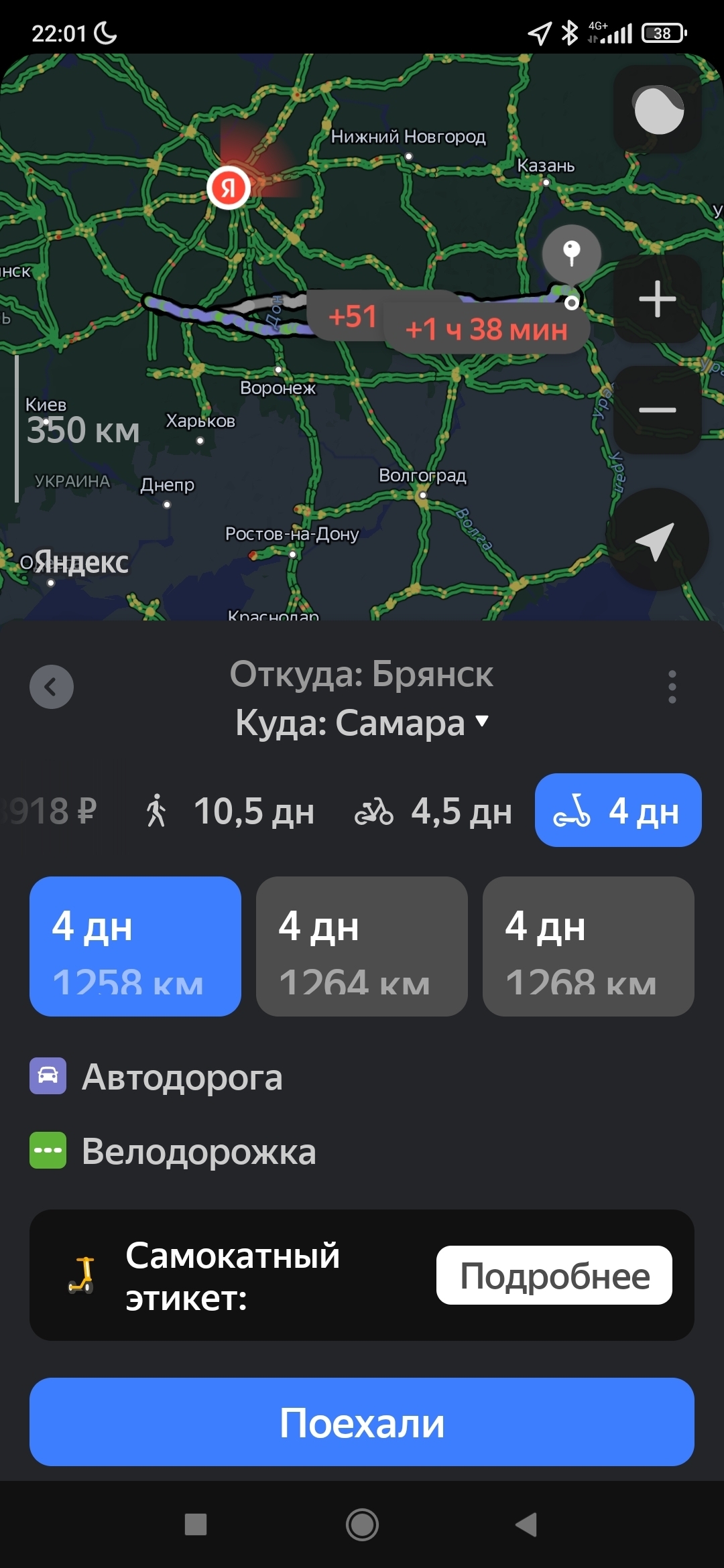Go to the system home screen

coord(362,1524)
